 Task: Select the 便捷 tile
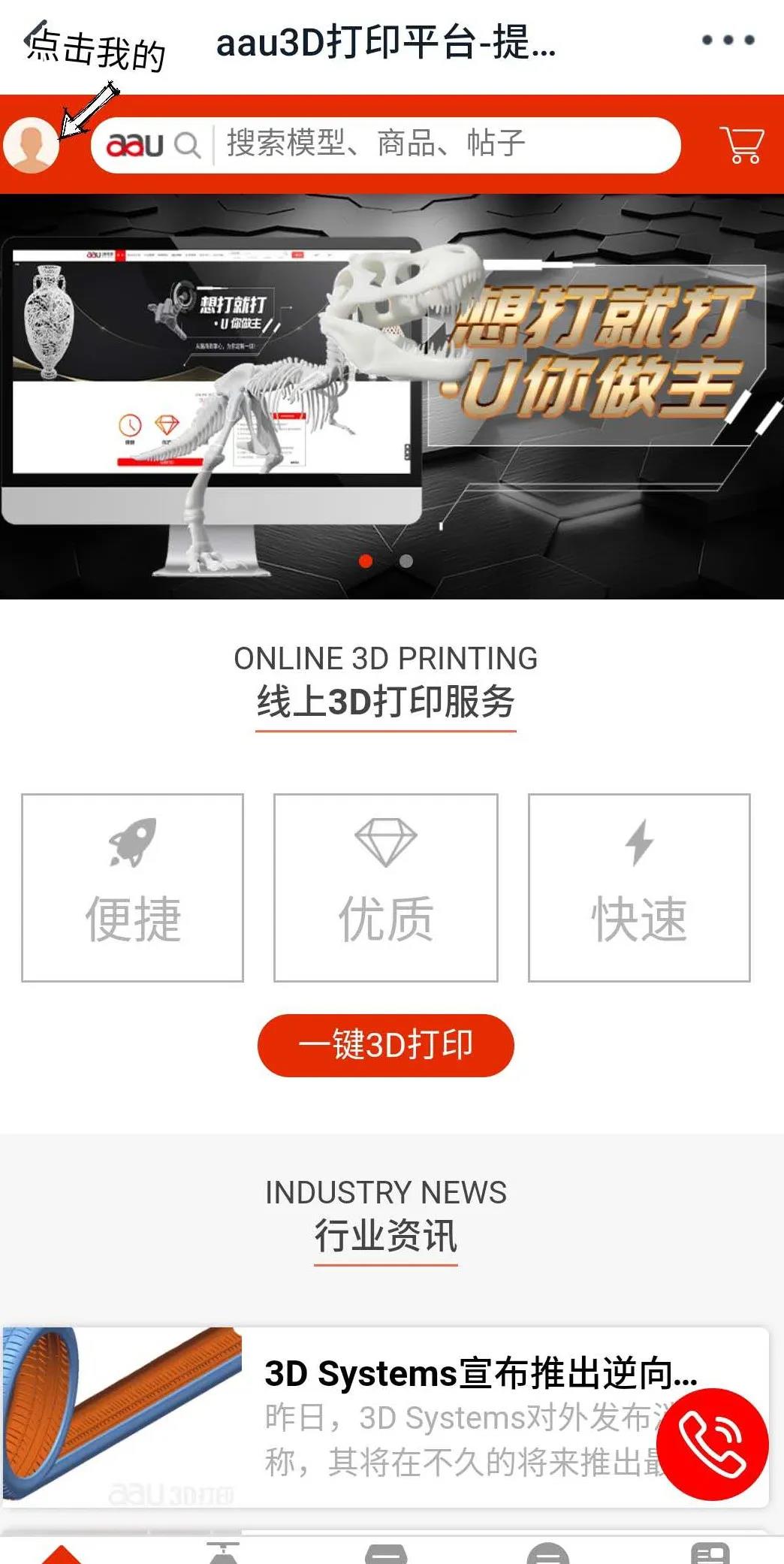(x=133, y=887)
